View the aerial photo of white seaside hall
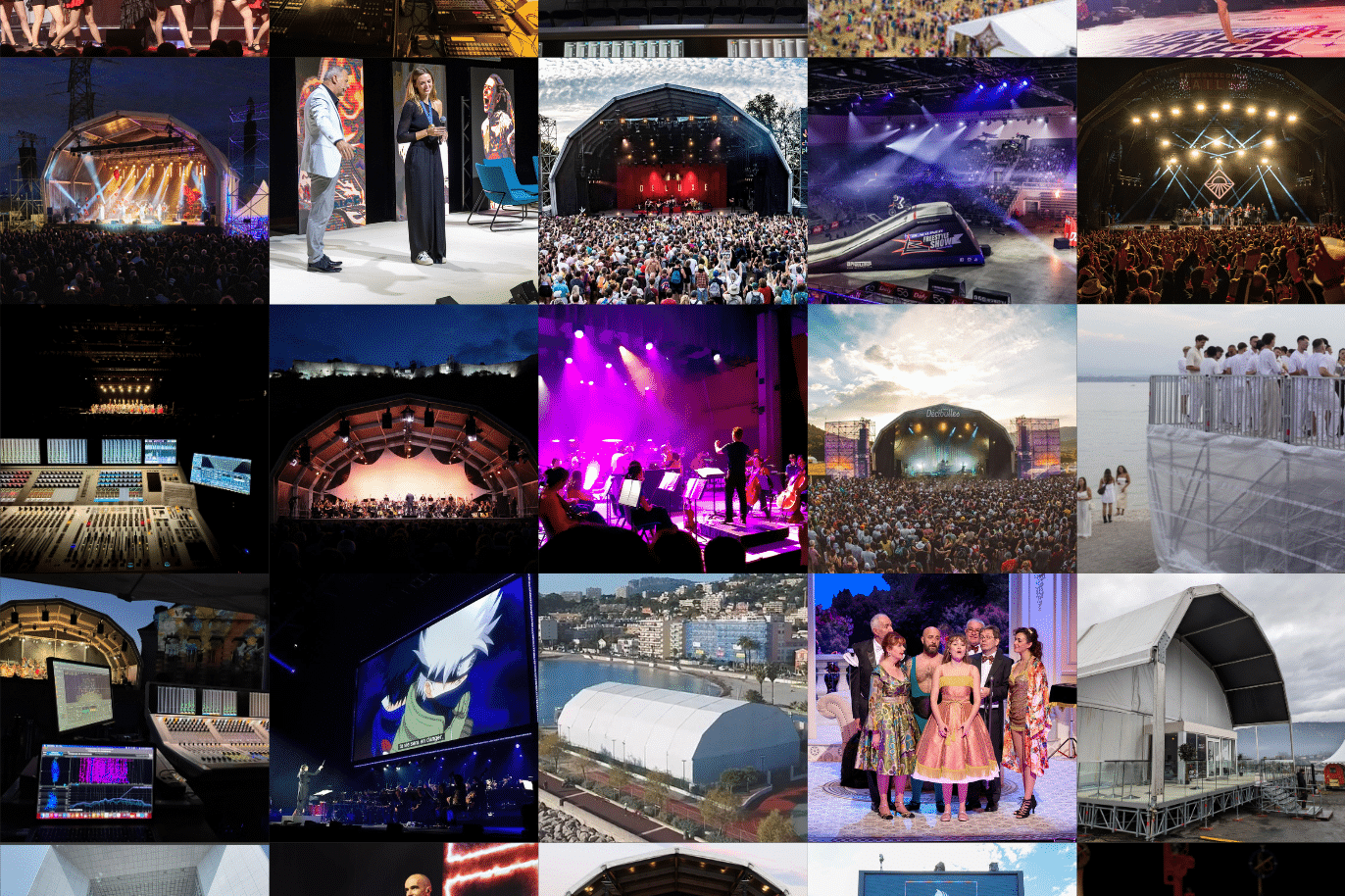 [672, 708]
